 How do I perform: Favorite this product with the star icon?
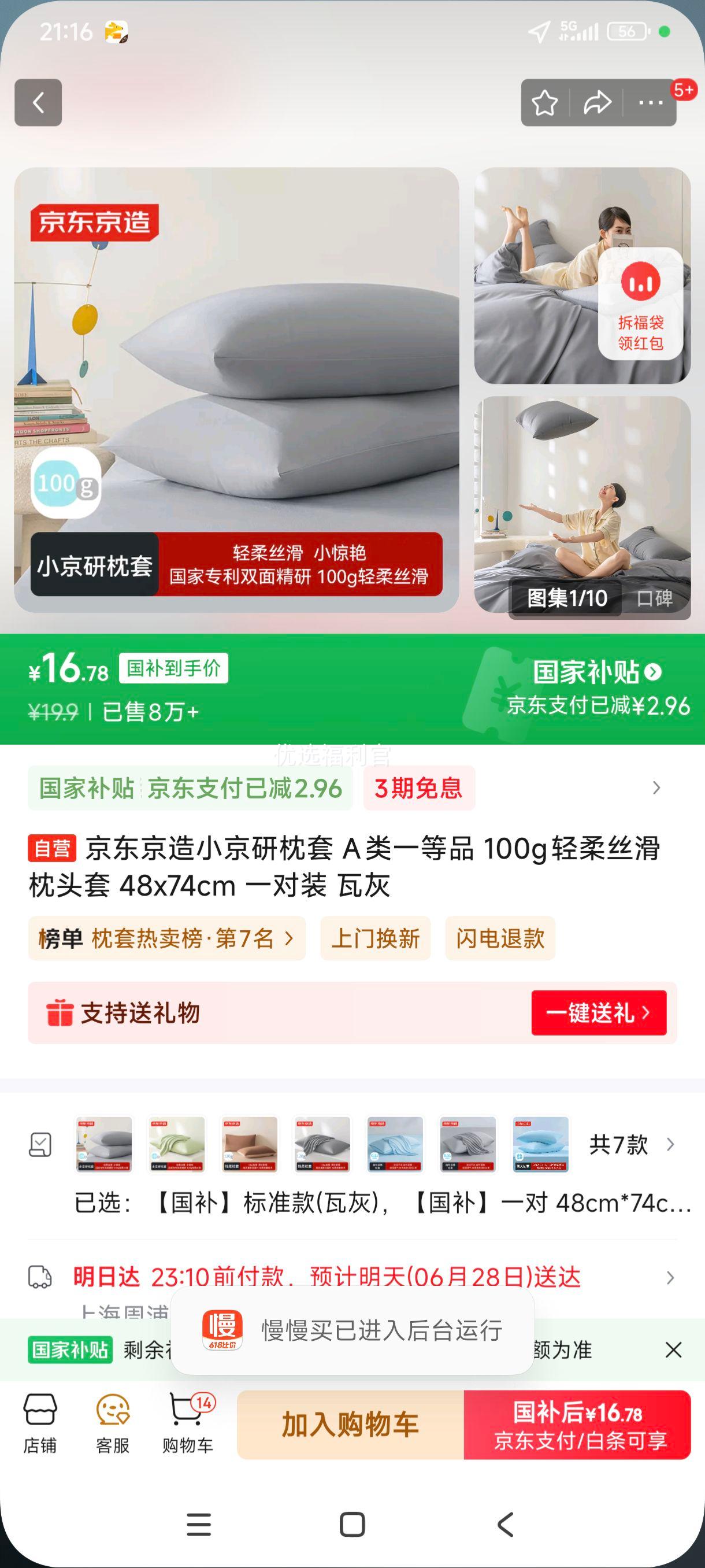pyautogui.click(x=544, y=103)
